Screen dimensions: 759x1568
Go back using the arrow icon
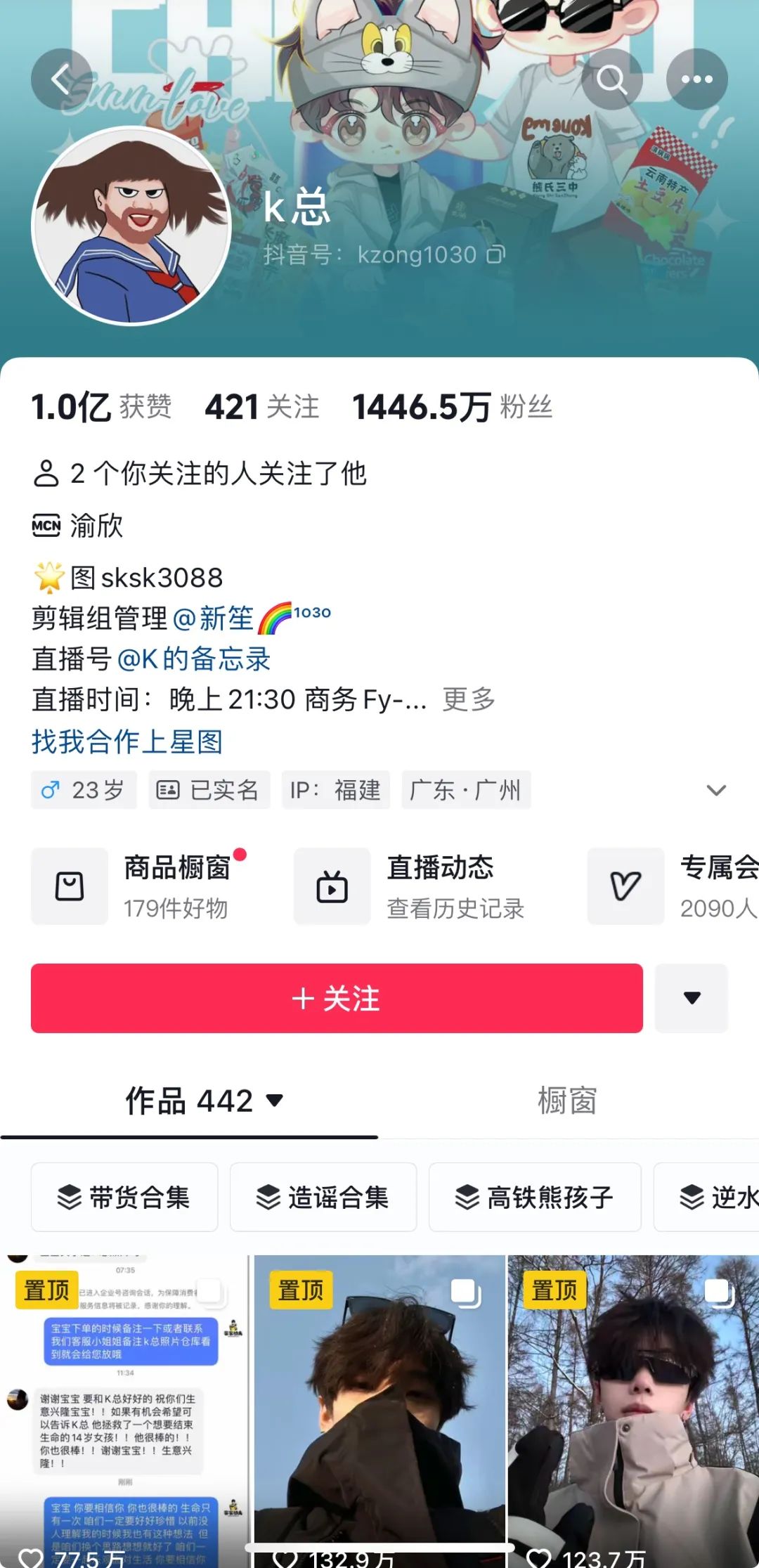[x=61, y=79]
